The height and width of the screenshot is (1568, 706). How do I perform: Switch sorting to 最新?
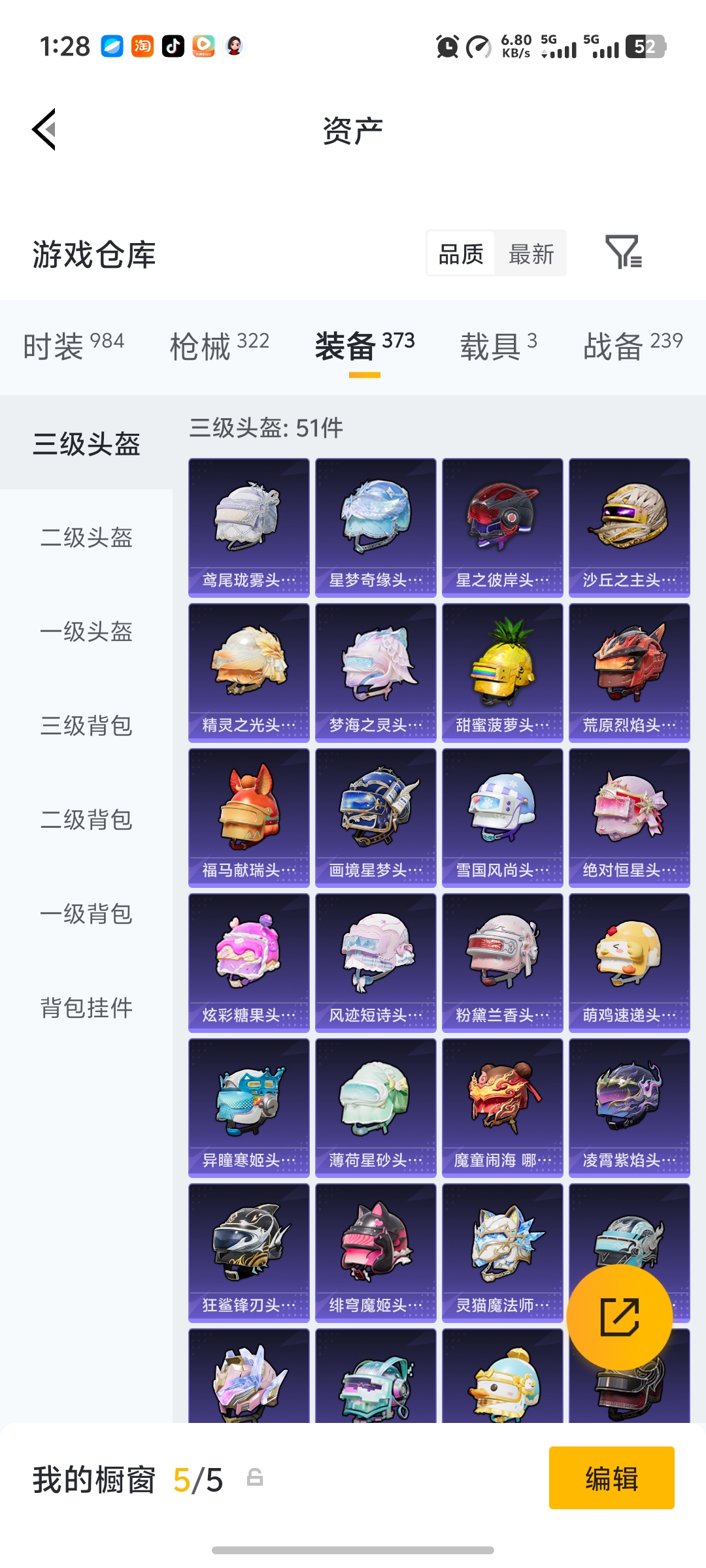(531, 253)
